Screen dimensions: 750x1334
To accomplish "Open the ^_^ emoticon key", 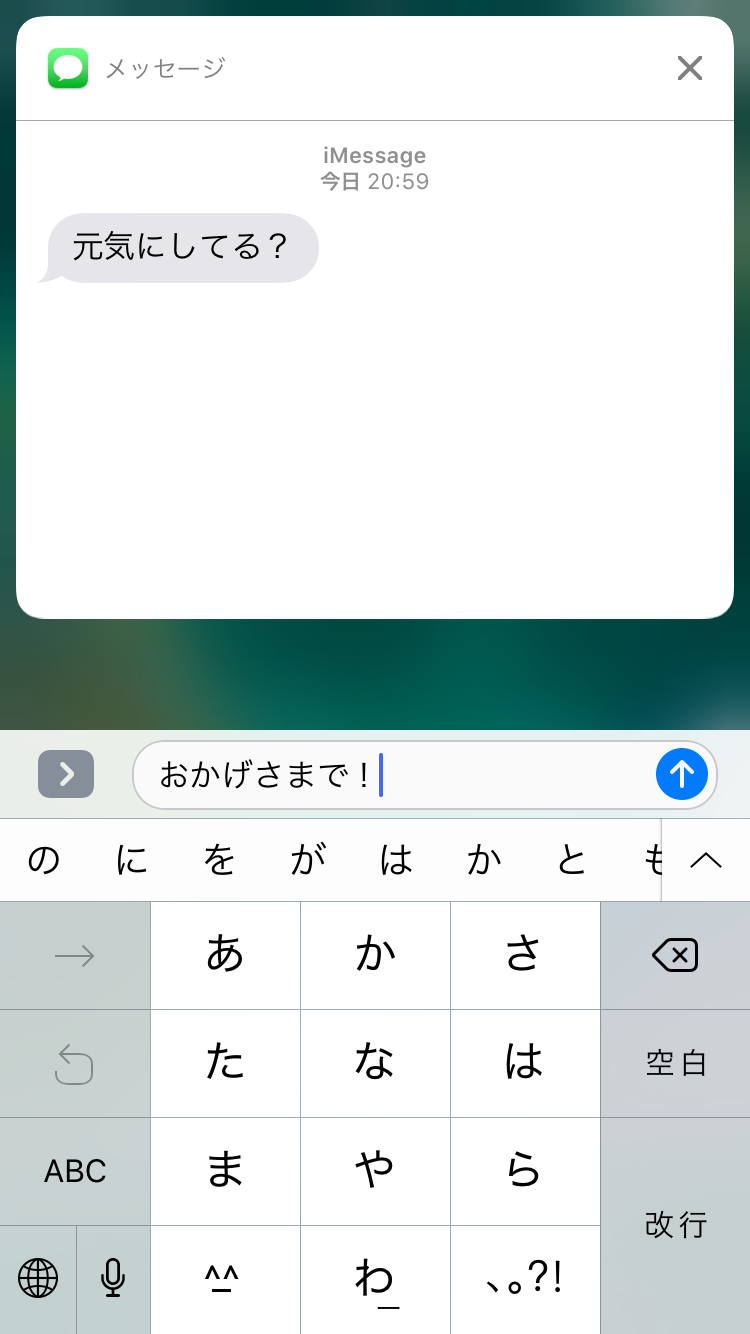I will click(225, 1278).
